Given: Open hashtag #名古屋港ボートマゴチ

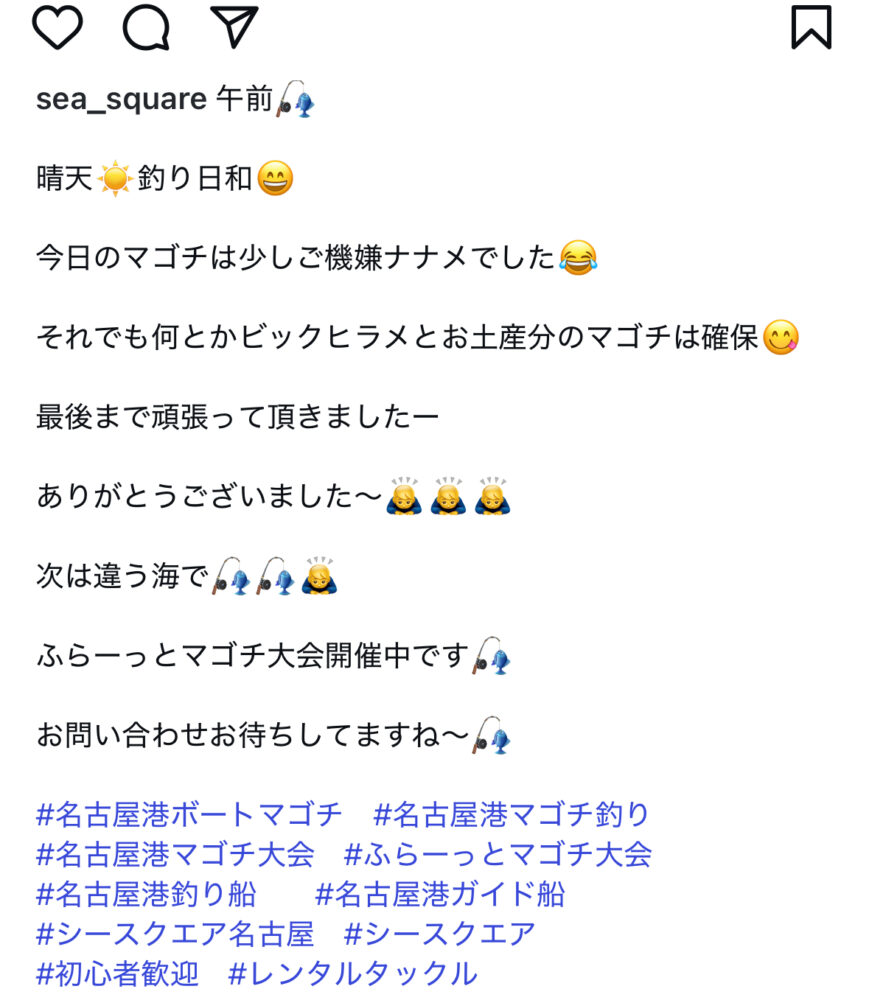Looking at the screenshot, I should pyautogui.click(x=189, y=814).
